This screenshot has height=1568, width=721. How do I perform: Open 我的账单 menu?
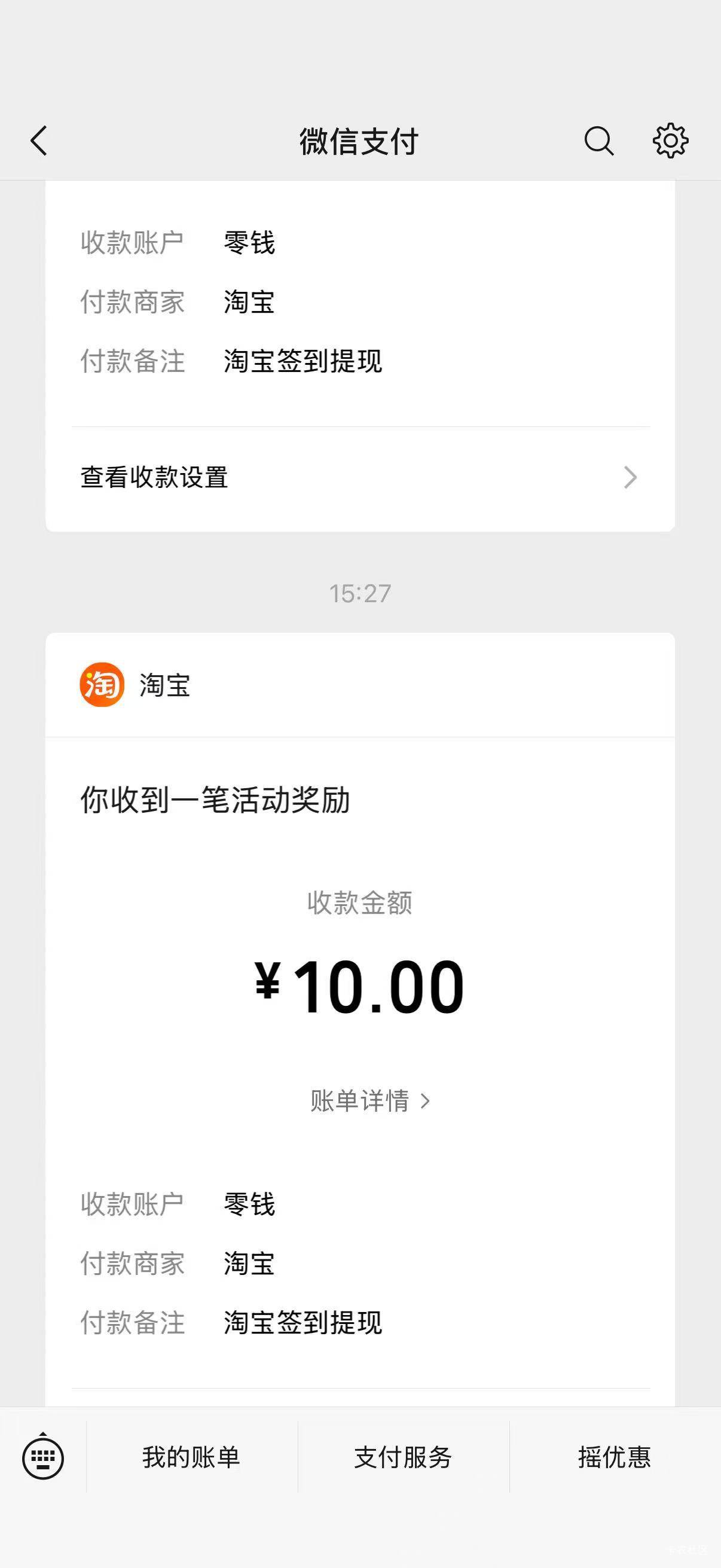click(x=191, y=1458)
